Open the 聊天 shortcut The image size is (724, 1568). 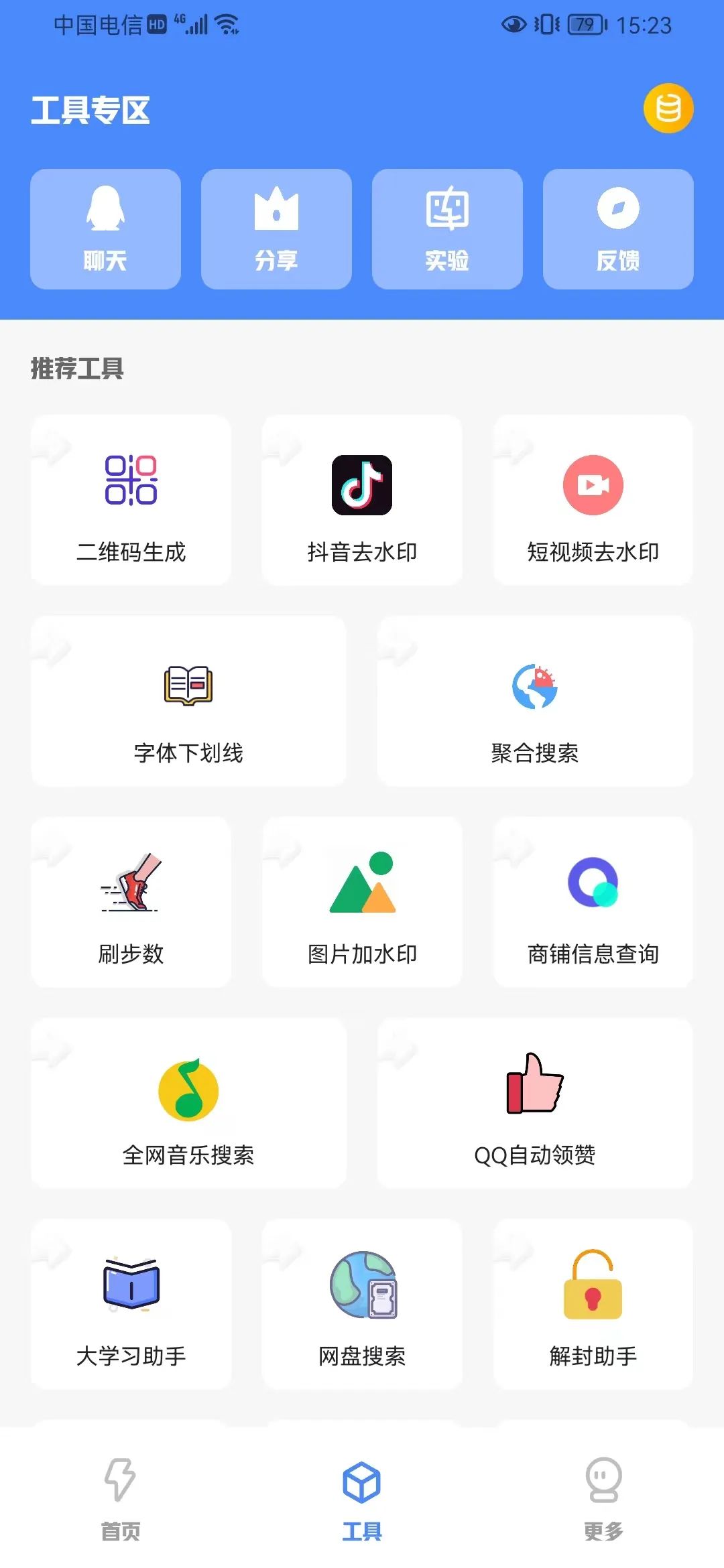(105, 229)
